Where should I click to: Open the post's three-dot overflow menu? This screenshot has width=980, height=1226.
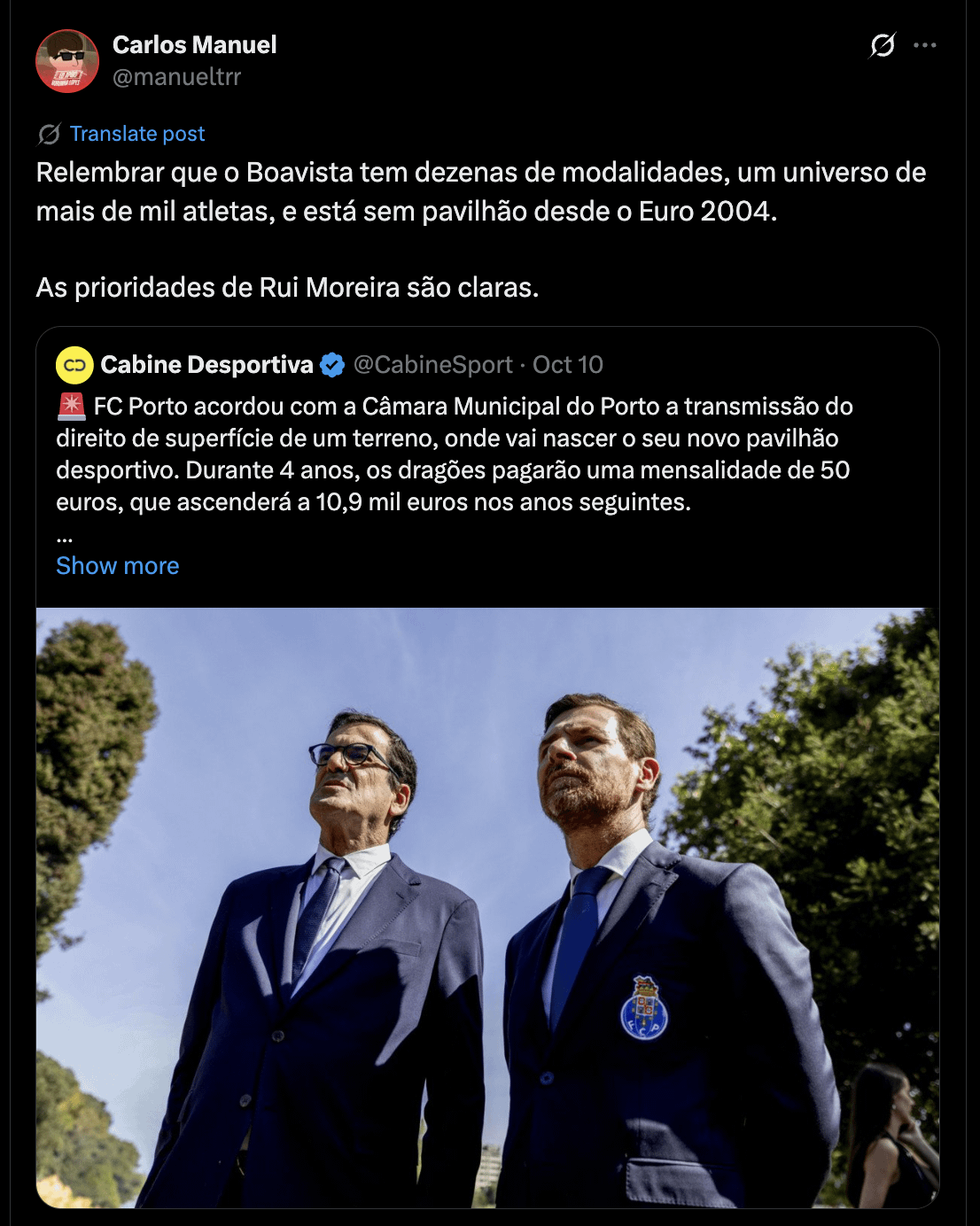(924, 45)
